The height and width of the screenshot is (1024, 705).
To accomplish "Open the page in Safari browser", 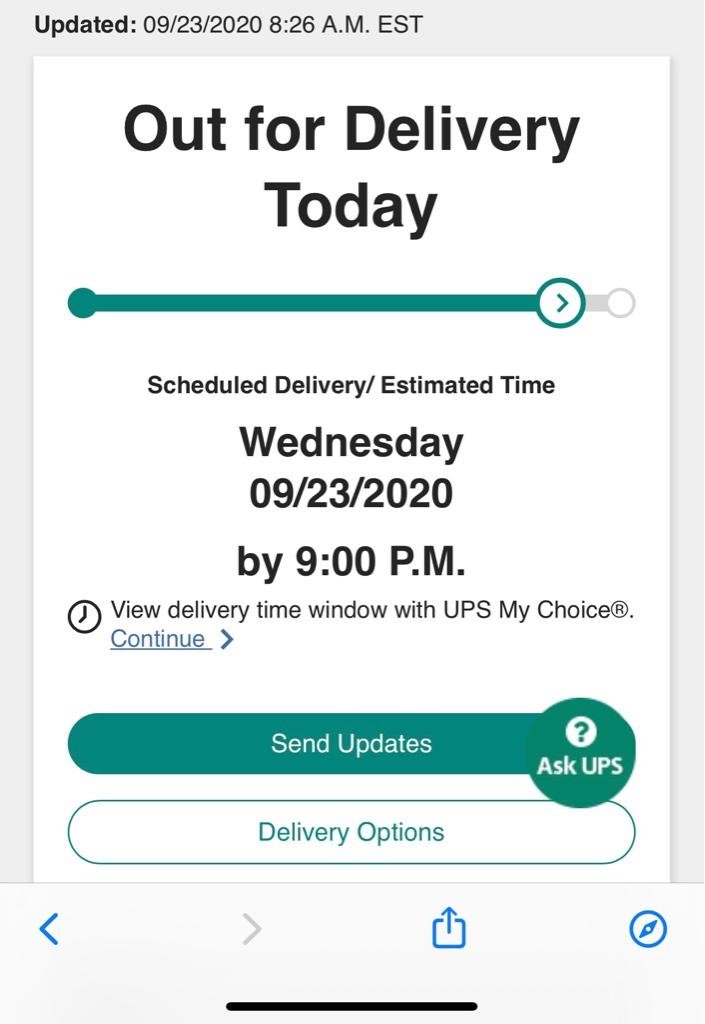I will [x=647, y=930].
